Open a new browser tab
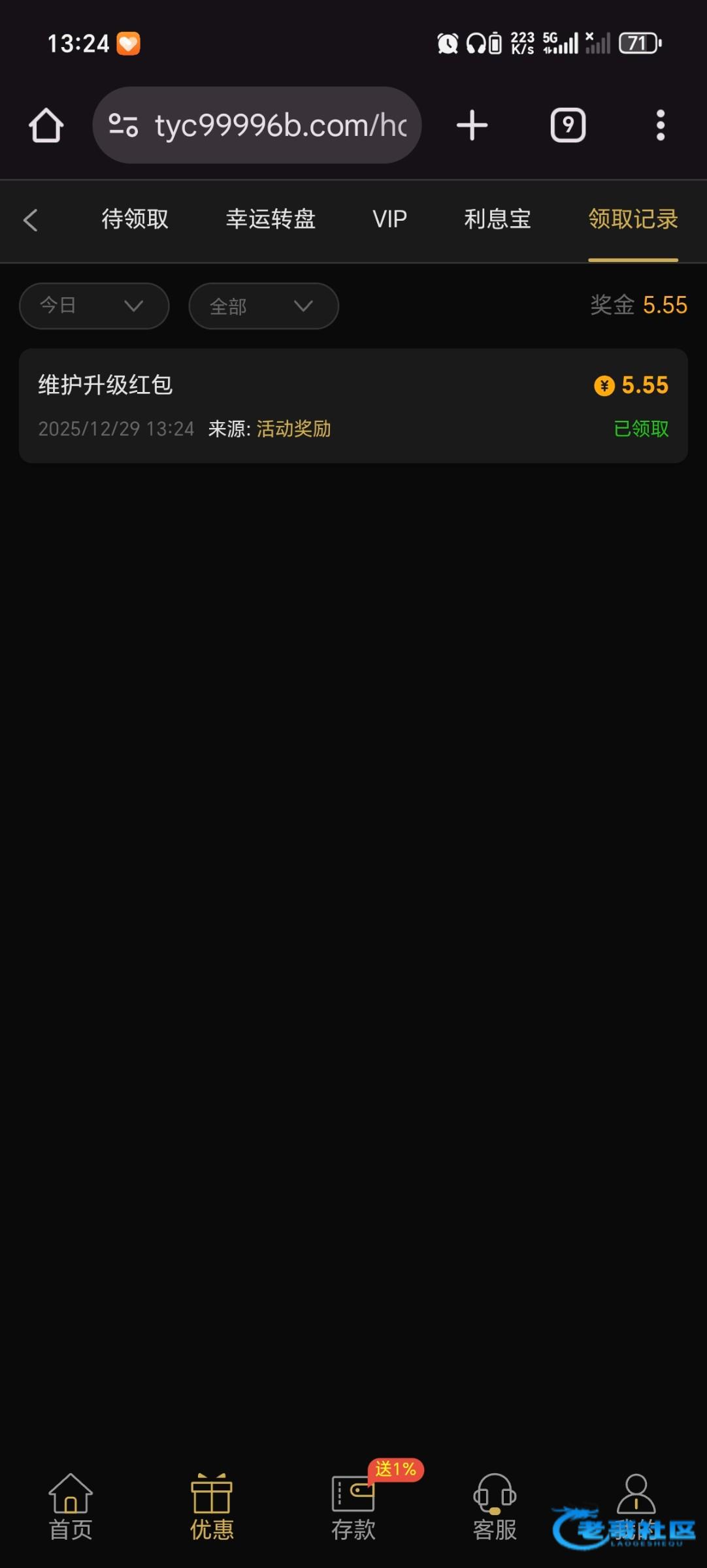 pos(472,125)
